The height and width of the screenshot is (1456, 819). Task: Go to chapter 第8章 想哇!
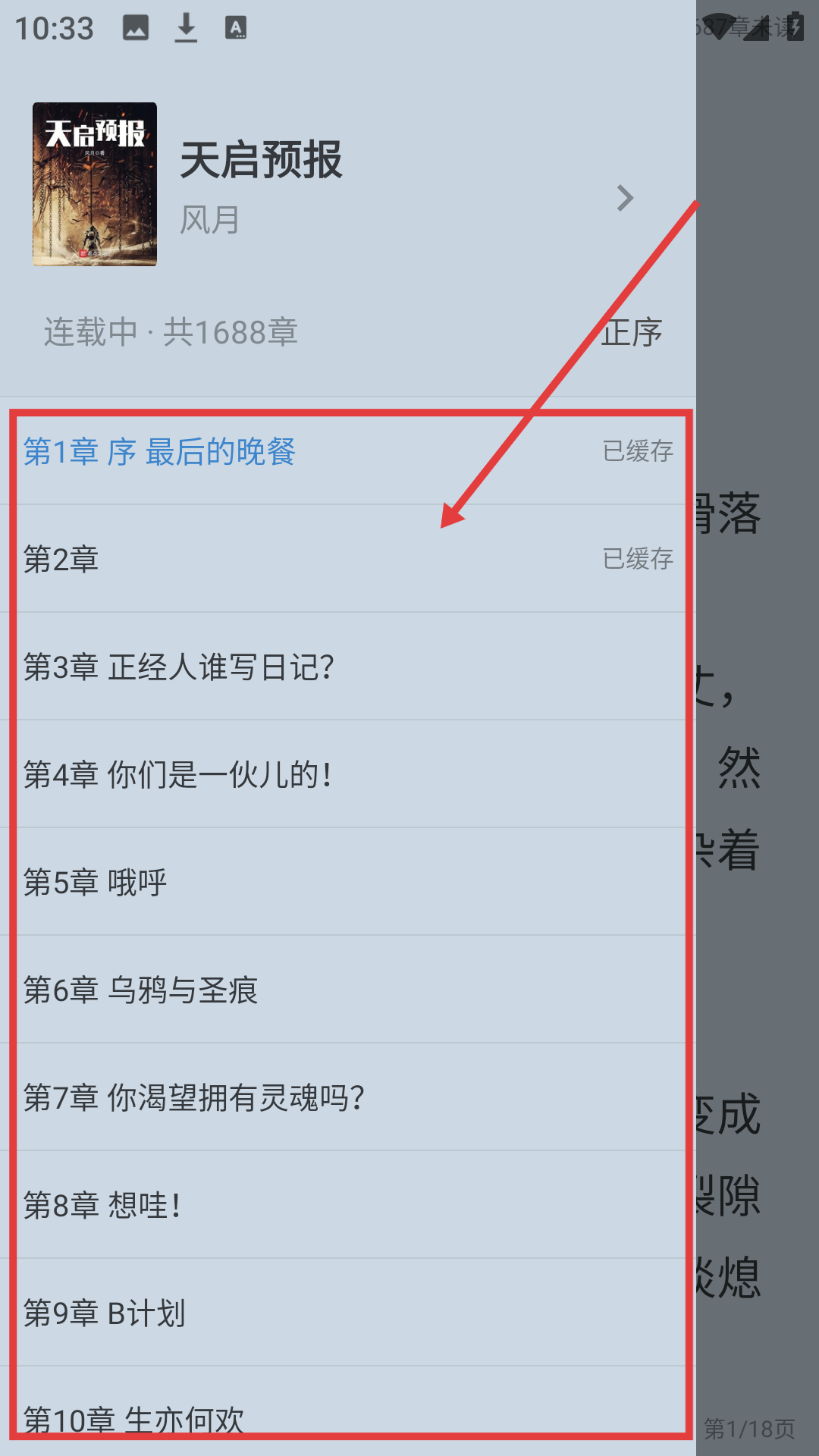click(102, 1206)
